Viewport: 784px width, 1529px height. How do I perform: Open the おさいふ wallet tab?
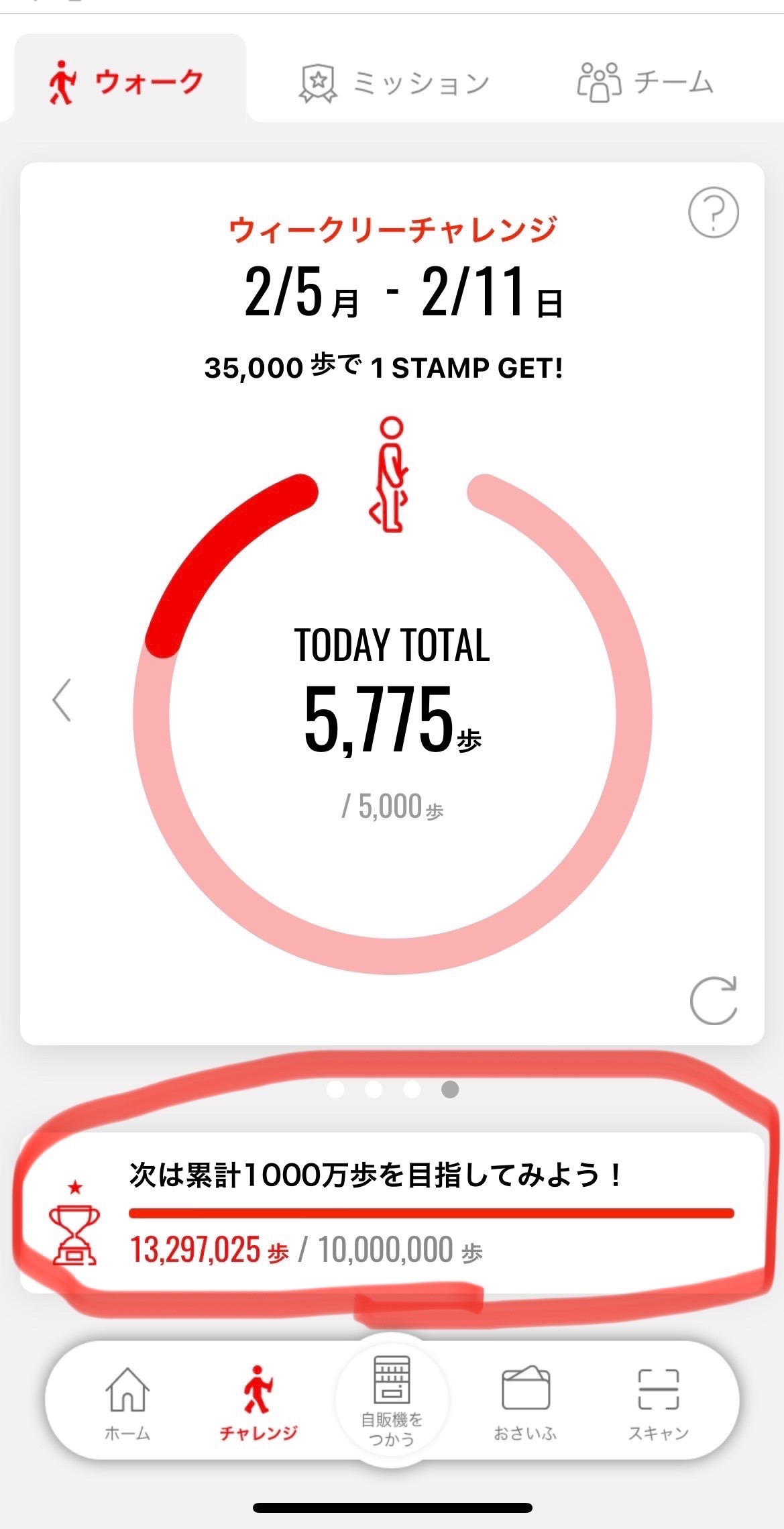point(525,1402)
